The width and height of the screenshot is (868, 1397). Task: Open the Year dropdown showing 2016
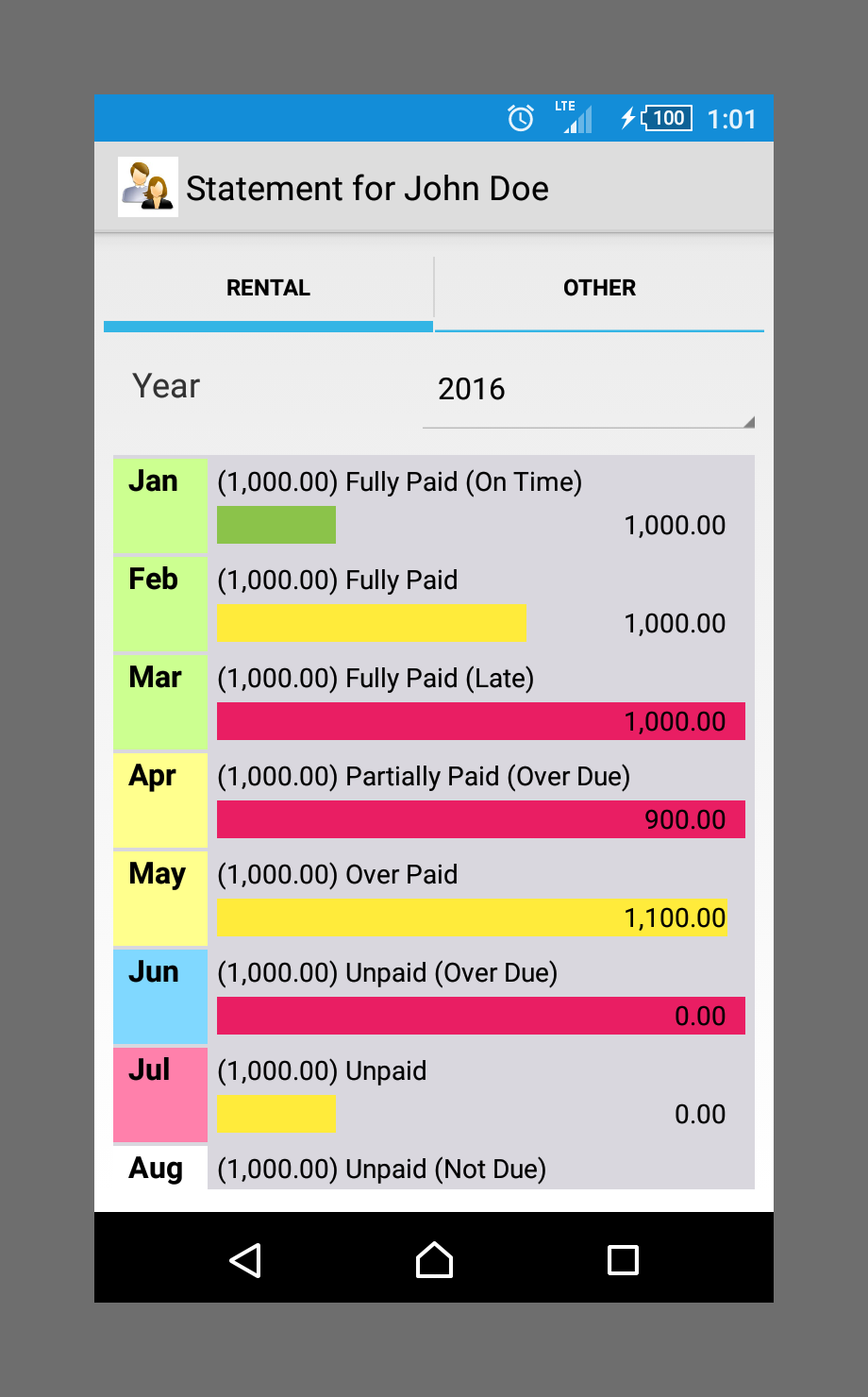click(588, 390)
